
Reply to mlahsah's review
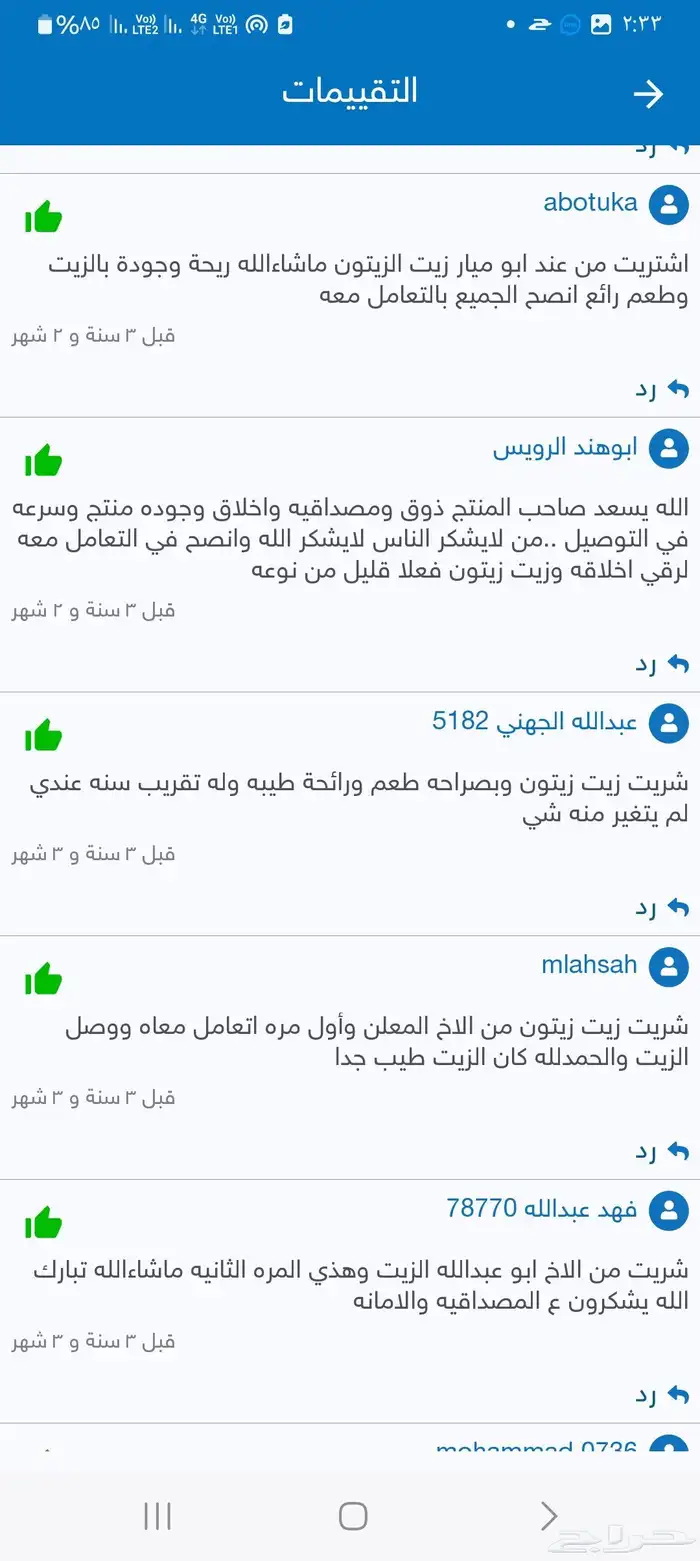[662, 1151]
